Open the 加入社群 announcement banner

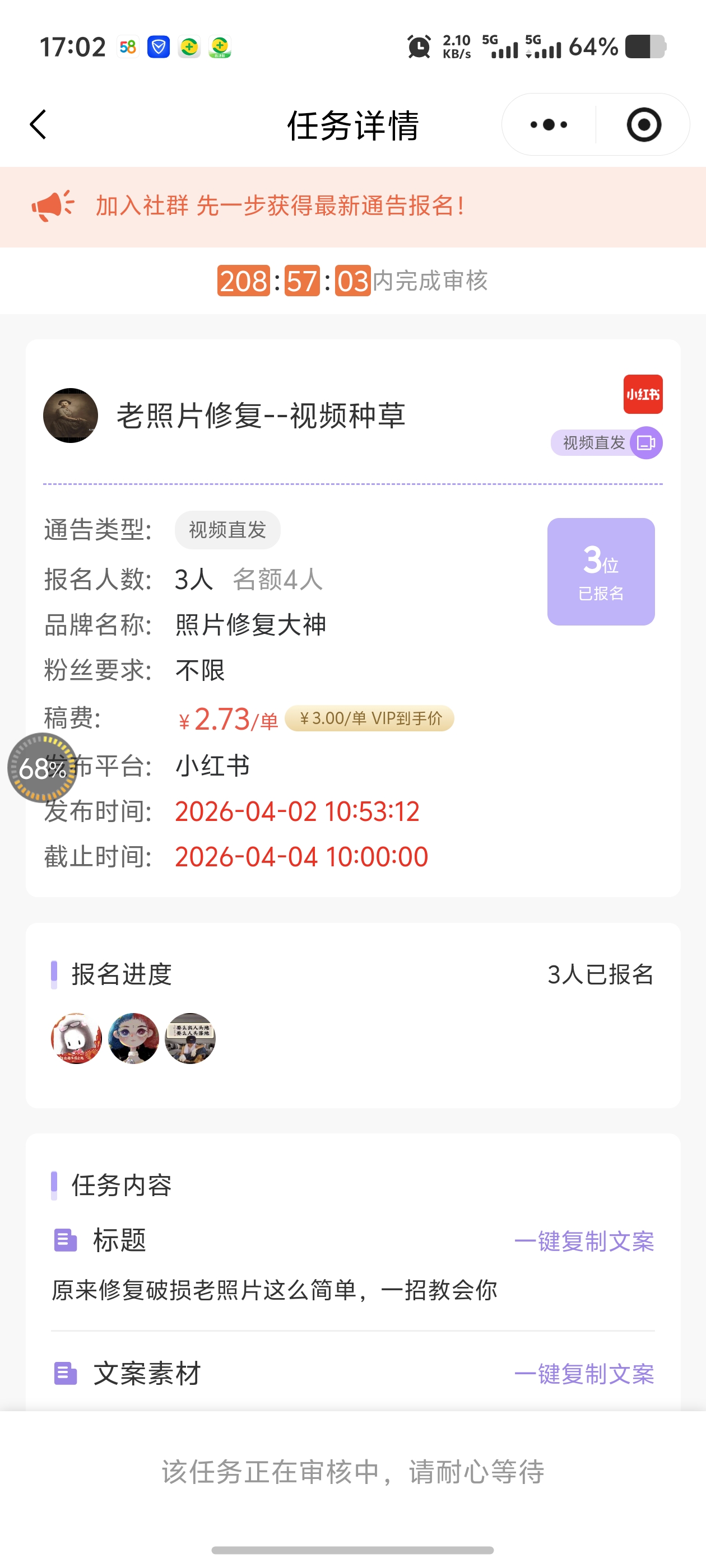pos(280,206)
